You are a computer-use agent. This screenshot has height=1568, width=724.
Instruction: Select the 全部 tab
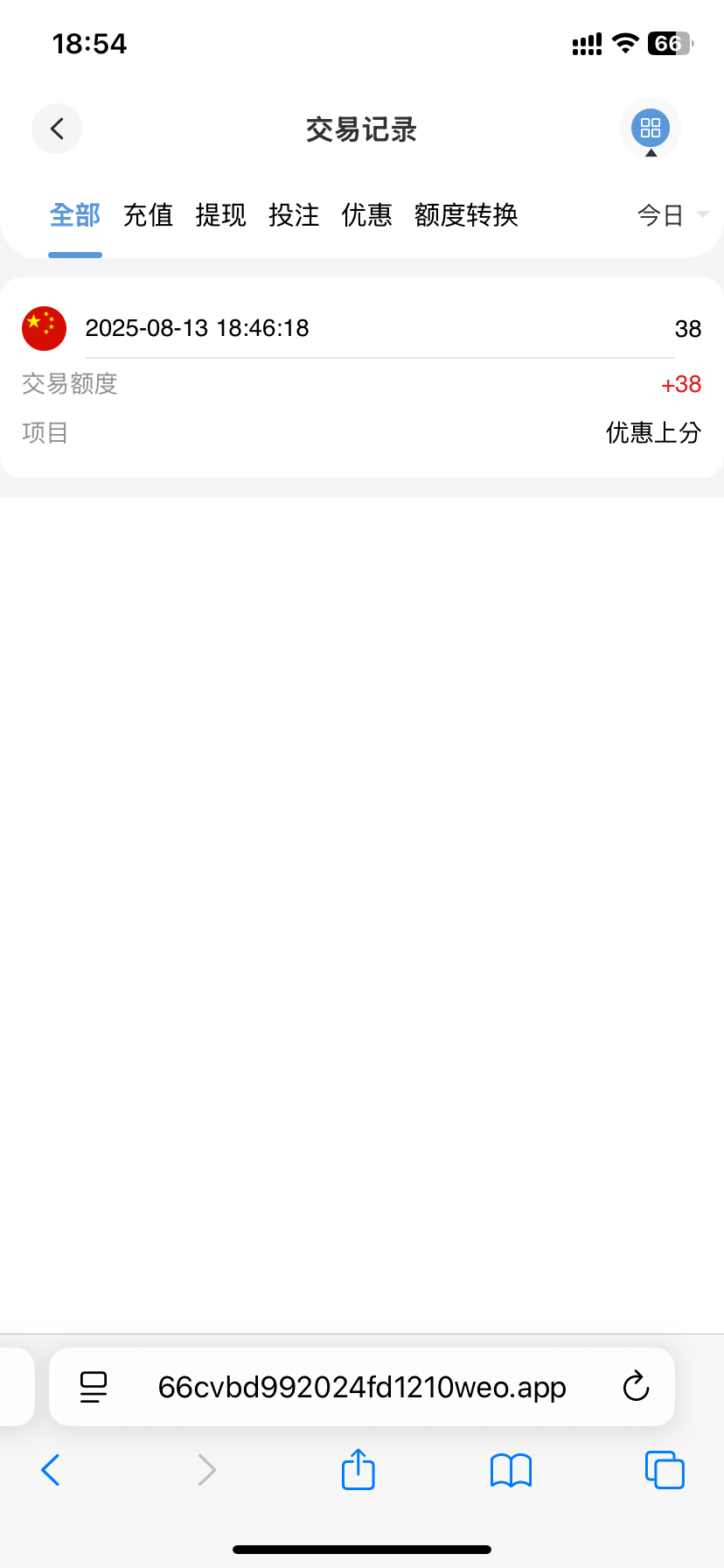(75, 215)
